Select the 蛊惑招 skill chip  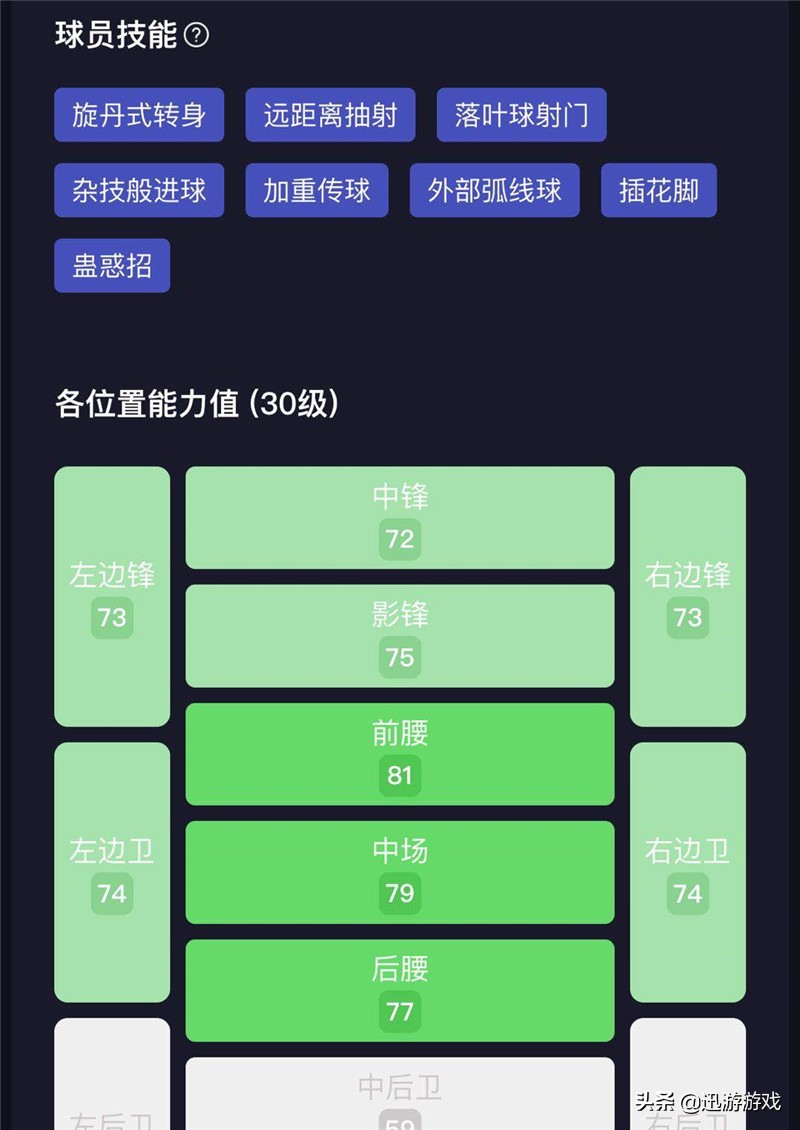pos(112,265)
